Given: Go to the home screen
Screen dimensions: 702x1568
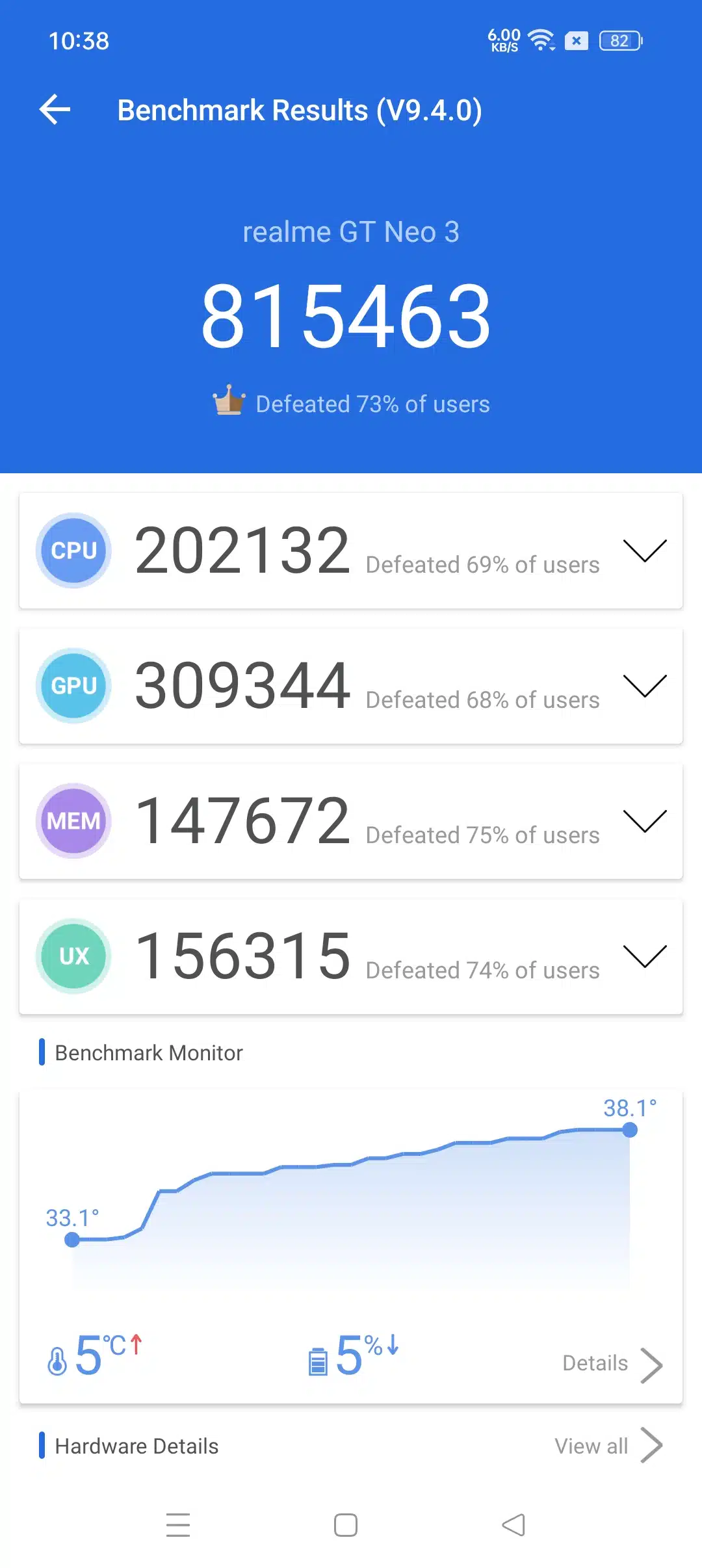Looking at the screenshot, I should tap(345, 1525).
